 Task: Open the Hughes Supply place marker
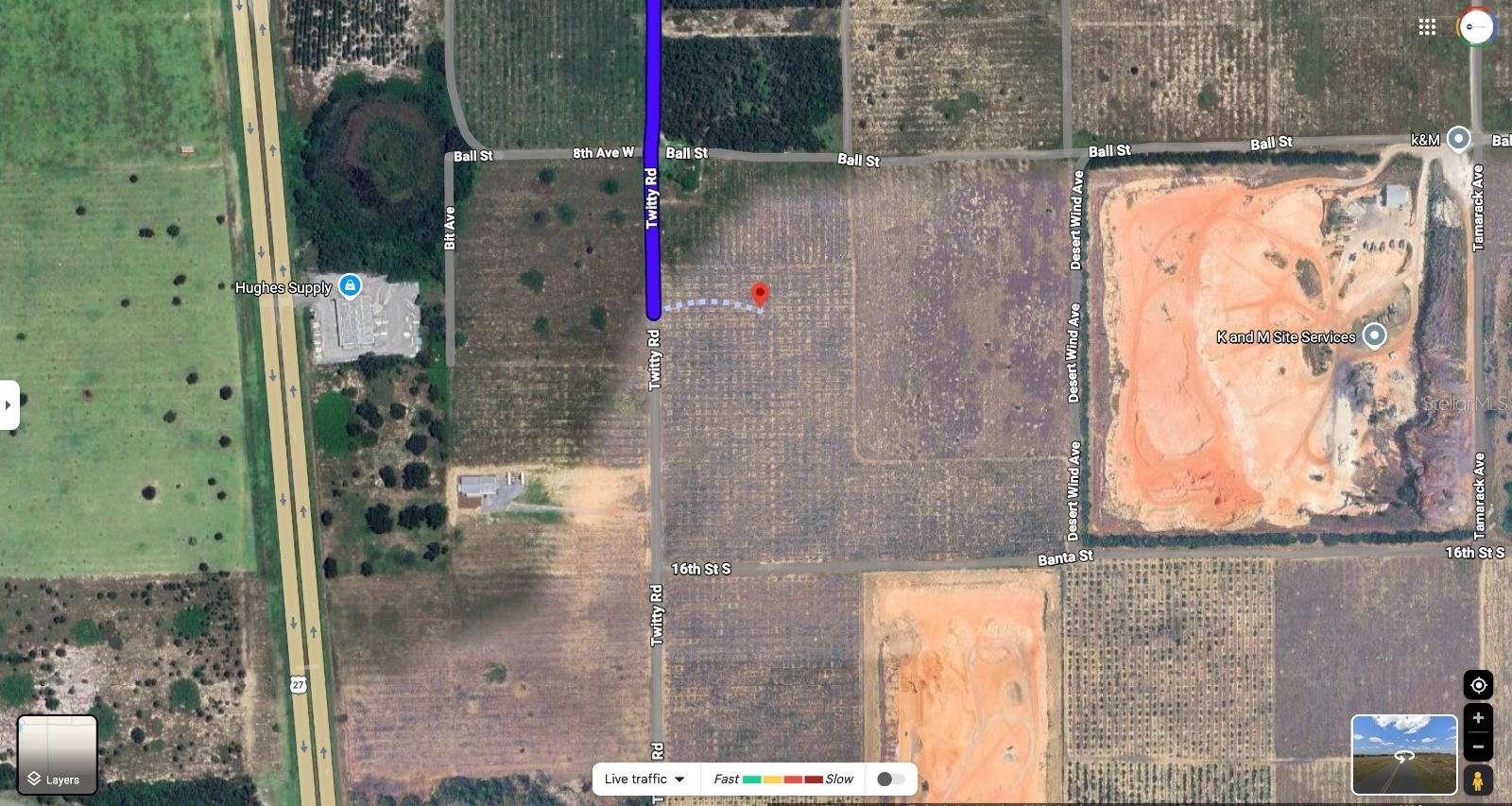pyautogui.click(x=350, y=285)
